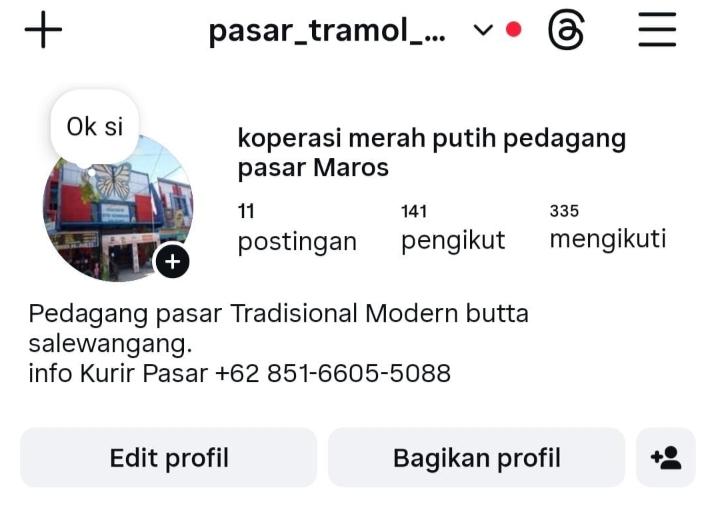Tap the profile picture's plus badge to add a story
This screenshot has width=716, height=524.
coord(172,262)
